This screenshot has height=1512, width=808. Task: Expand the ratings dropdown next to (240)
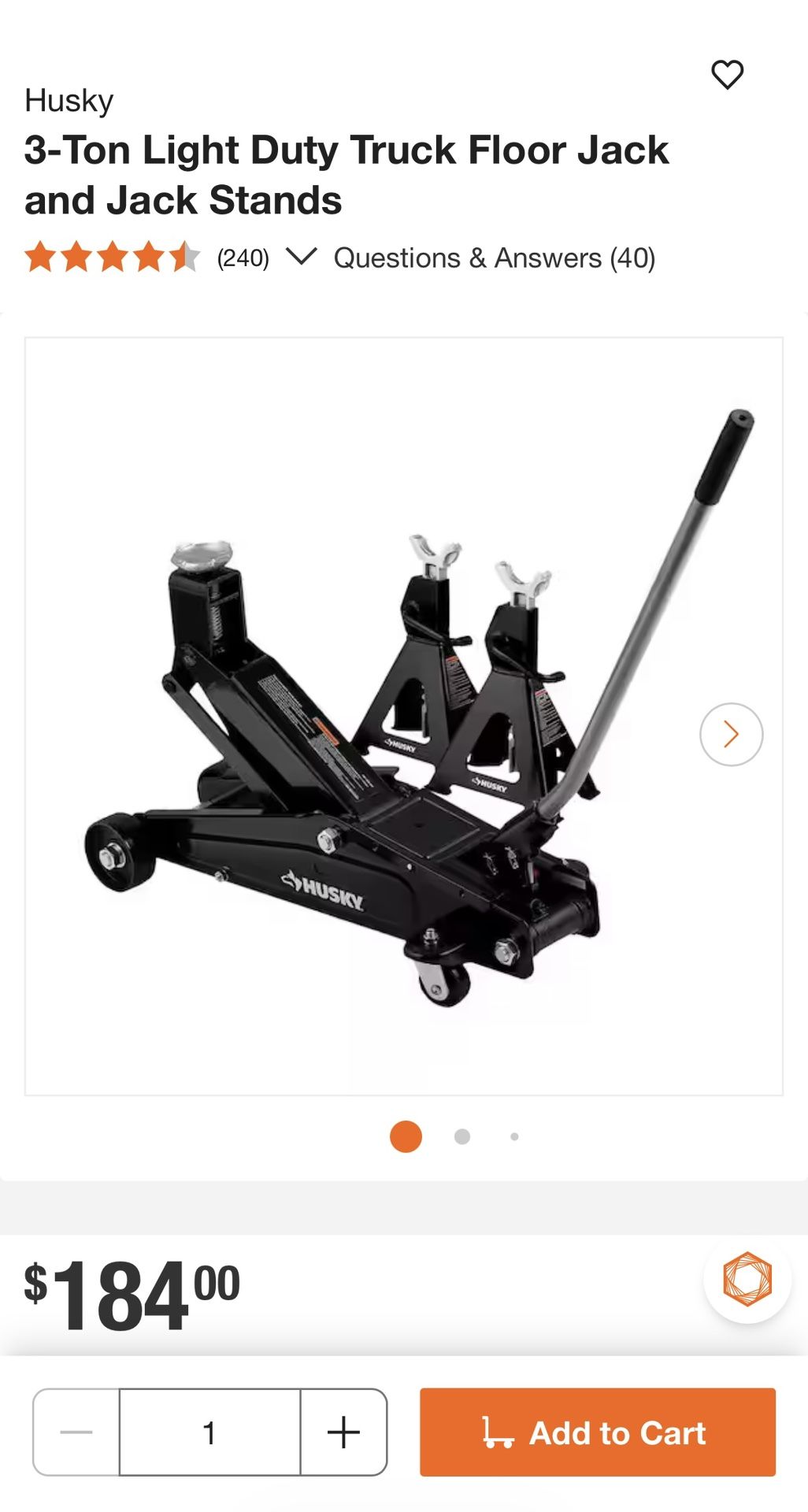click(301, 257)
